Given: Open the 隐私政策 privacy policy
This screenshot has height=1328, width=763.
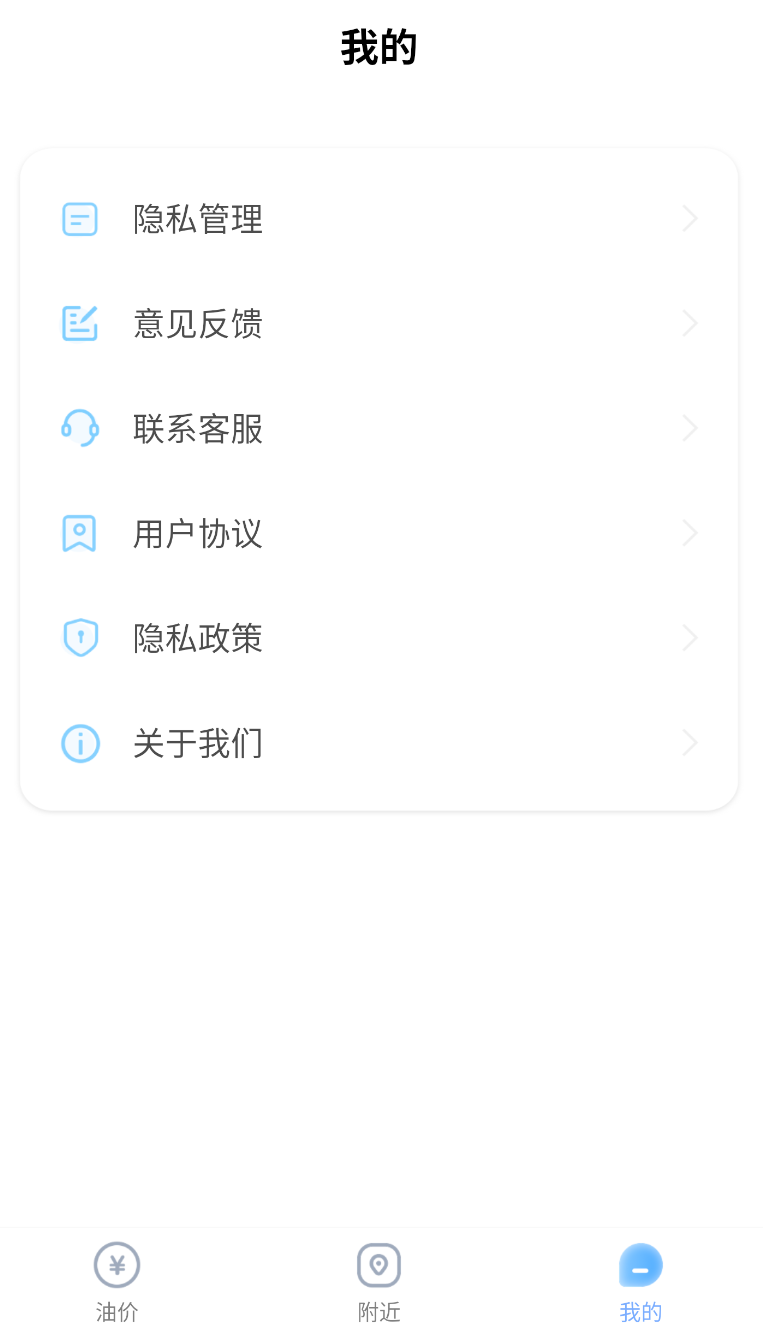Looking at the screenshot, I should click(x=379, y=638).
